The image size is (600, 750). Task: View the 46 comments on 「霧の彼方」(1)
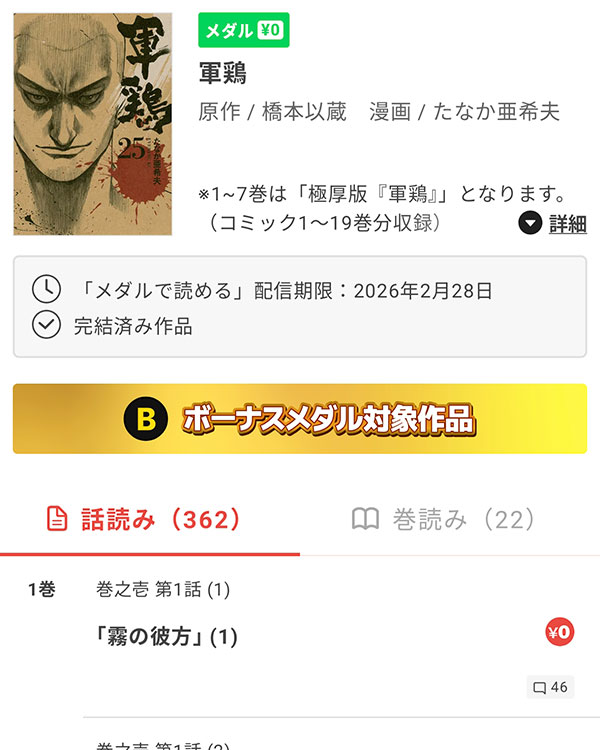(550, 687)
